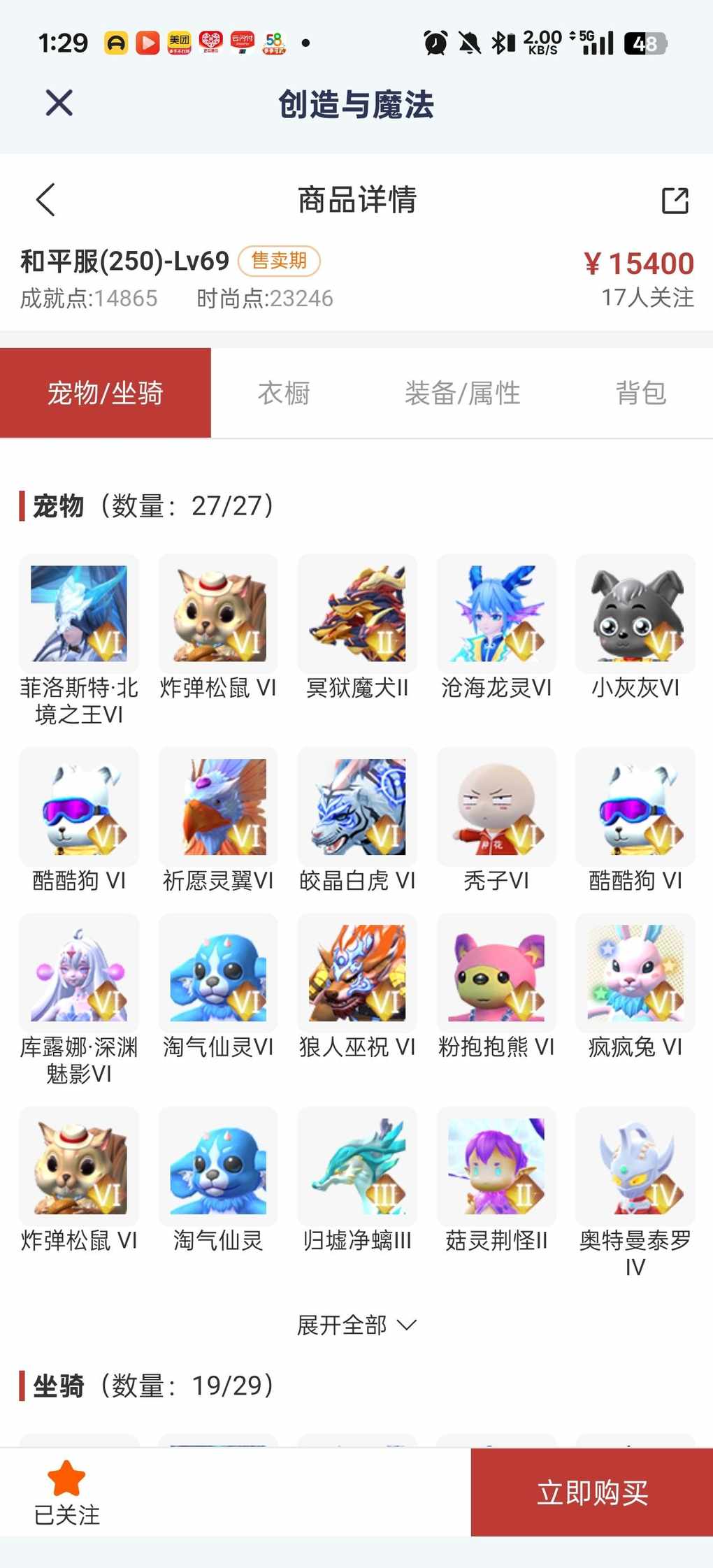This screenshot has width=713, height=1568.
Task: Go back from 商品详情
Action: [46, 200]
